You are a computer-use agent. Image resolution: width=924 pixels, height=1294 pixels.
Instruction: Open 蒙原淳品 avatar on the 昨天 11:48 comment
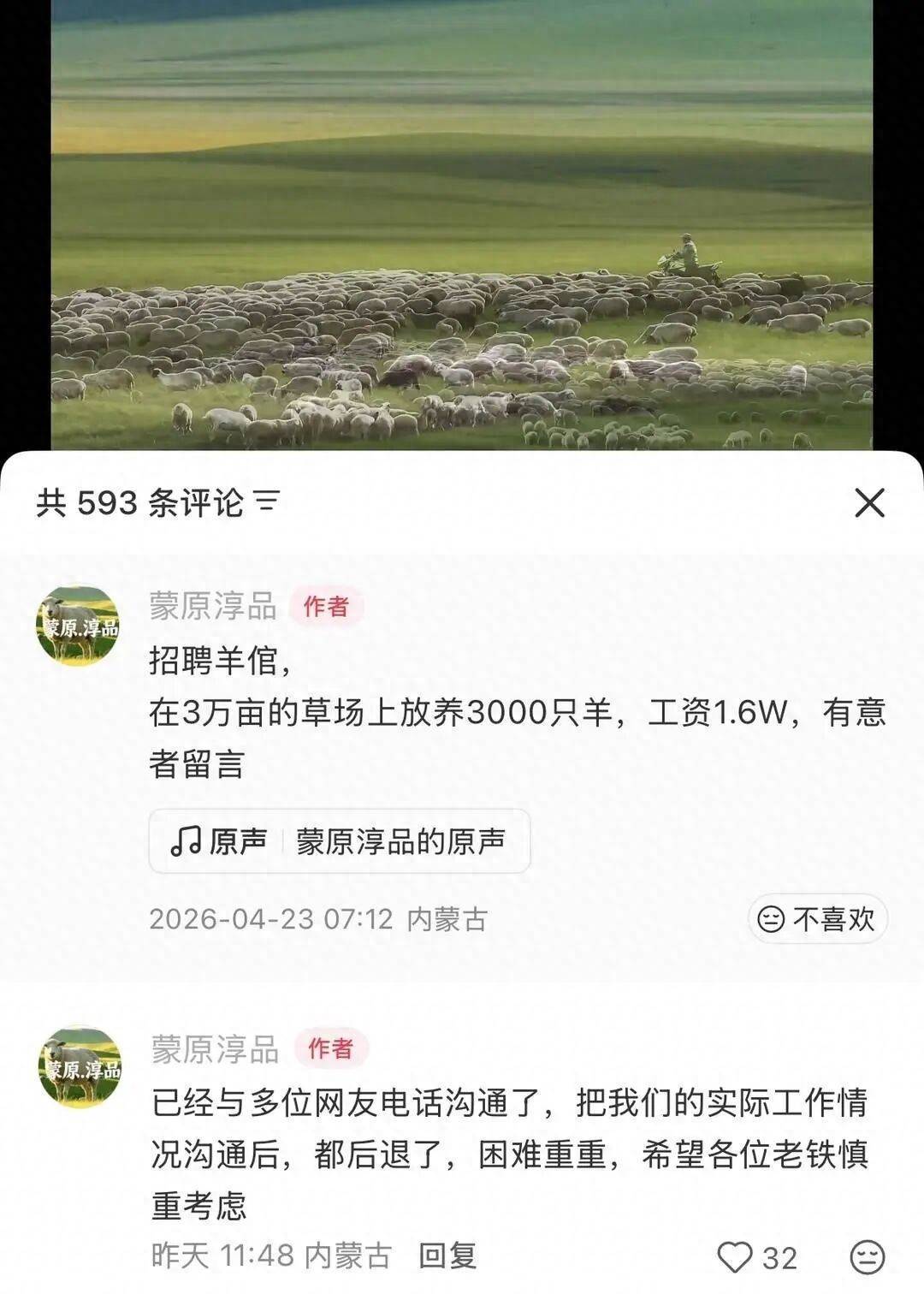pos(80,1068)
